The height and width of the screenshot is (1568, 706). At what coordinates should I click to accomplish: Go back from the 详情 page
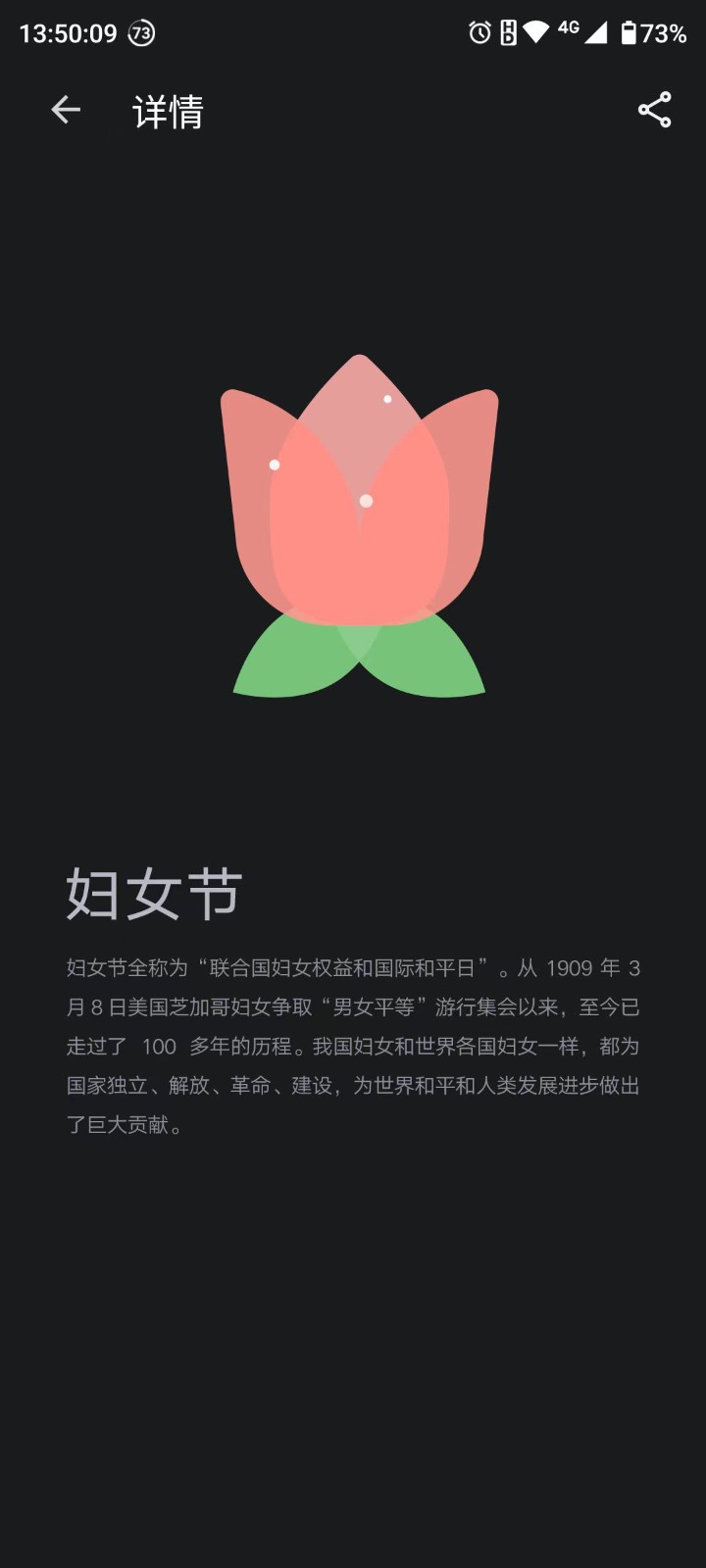[66, 110]
